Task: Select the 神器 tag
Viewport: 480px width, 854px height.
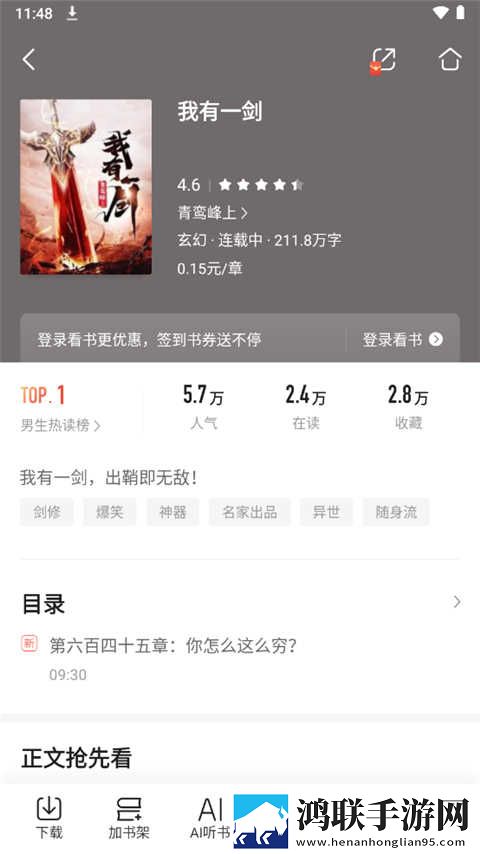Action: click(173, 512)
